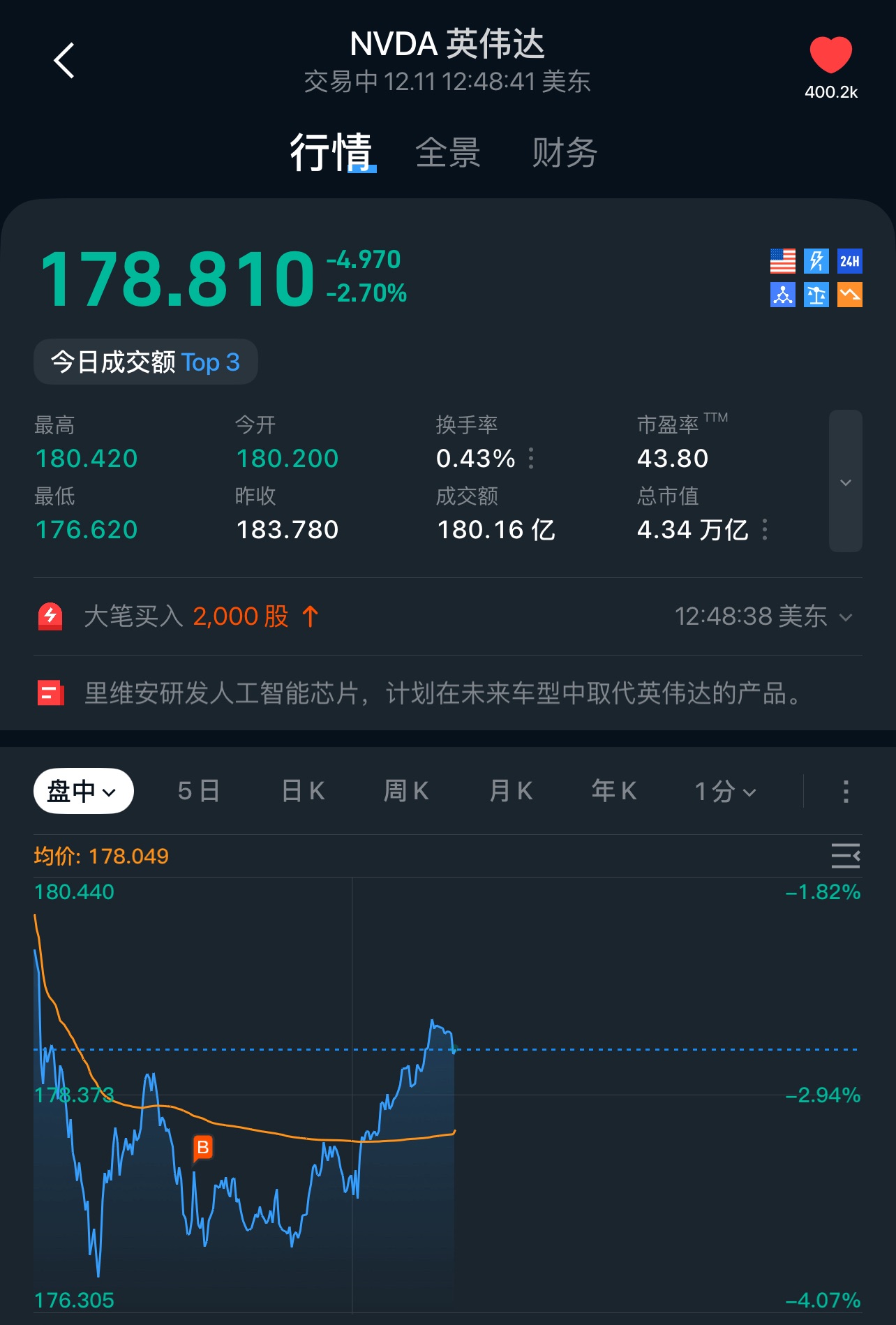Tap the chart side panel icon beside 均价
896x1325 pixels.
coord(845,855)
